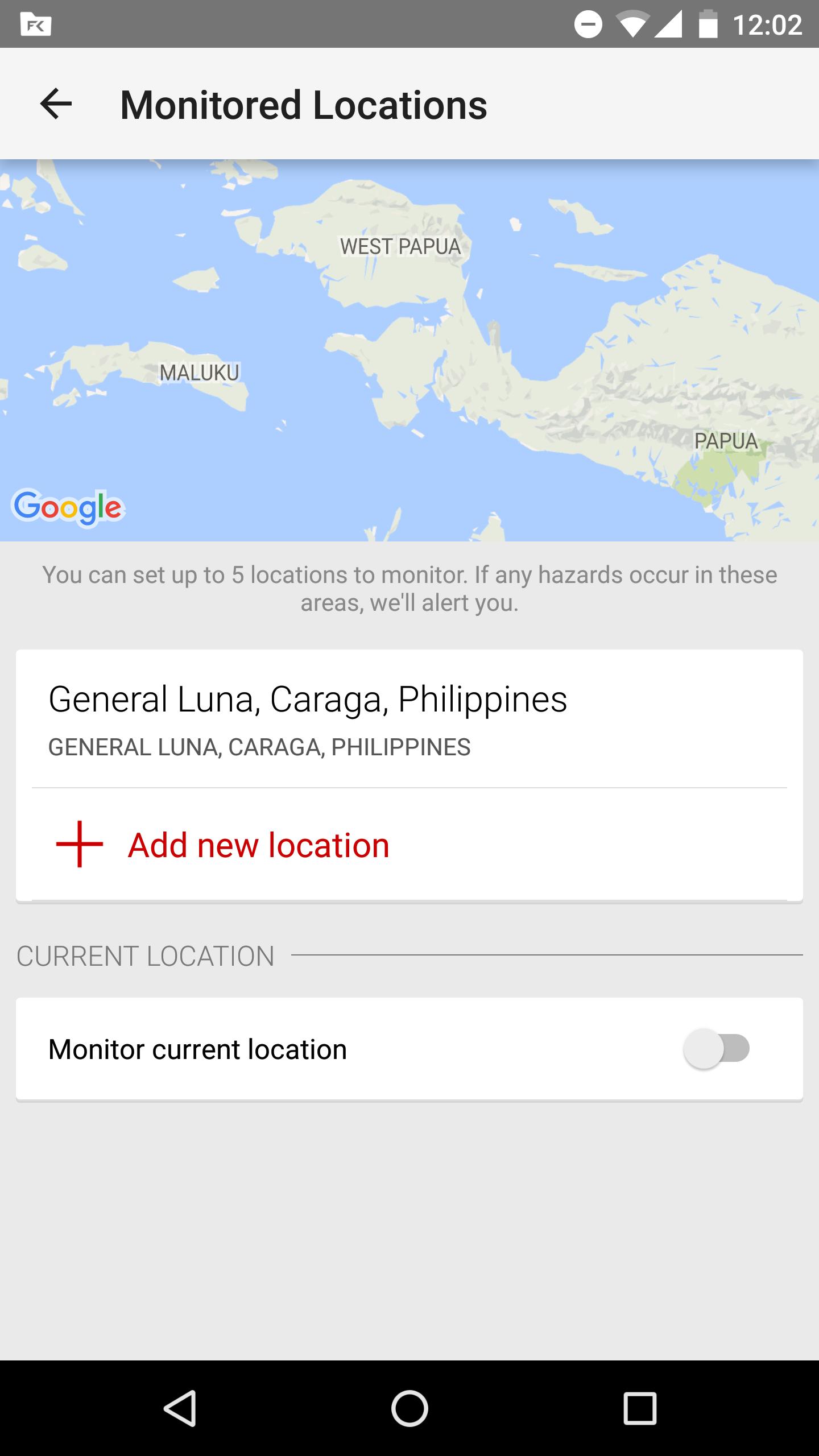The height and width of the screenshot is (1456, 819).
Task: Tap the Google logo on the map
Action: (68, 508)
